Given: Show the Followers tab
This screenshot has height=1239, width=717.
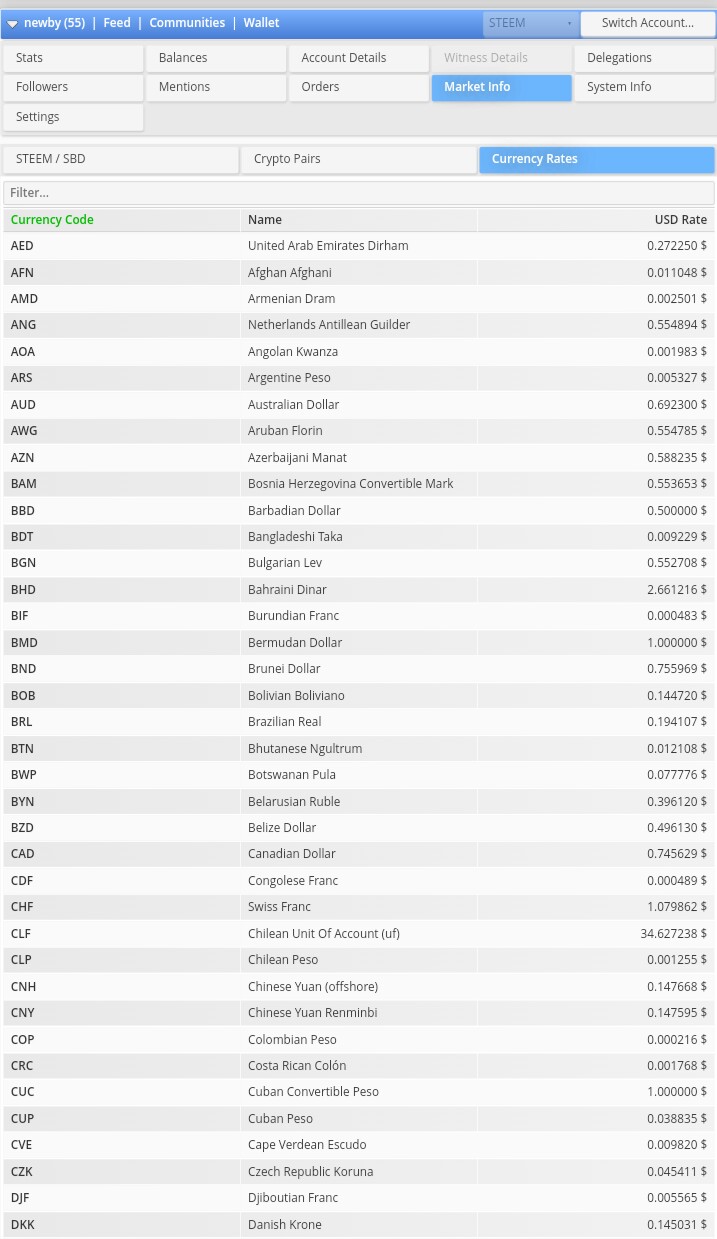Looking at the screenshot, I should point(73,87).
